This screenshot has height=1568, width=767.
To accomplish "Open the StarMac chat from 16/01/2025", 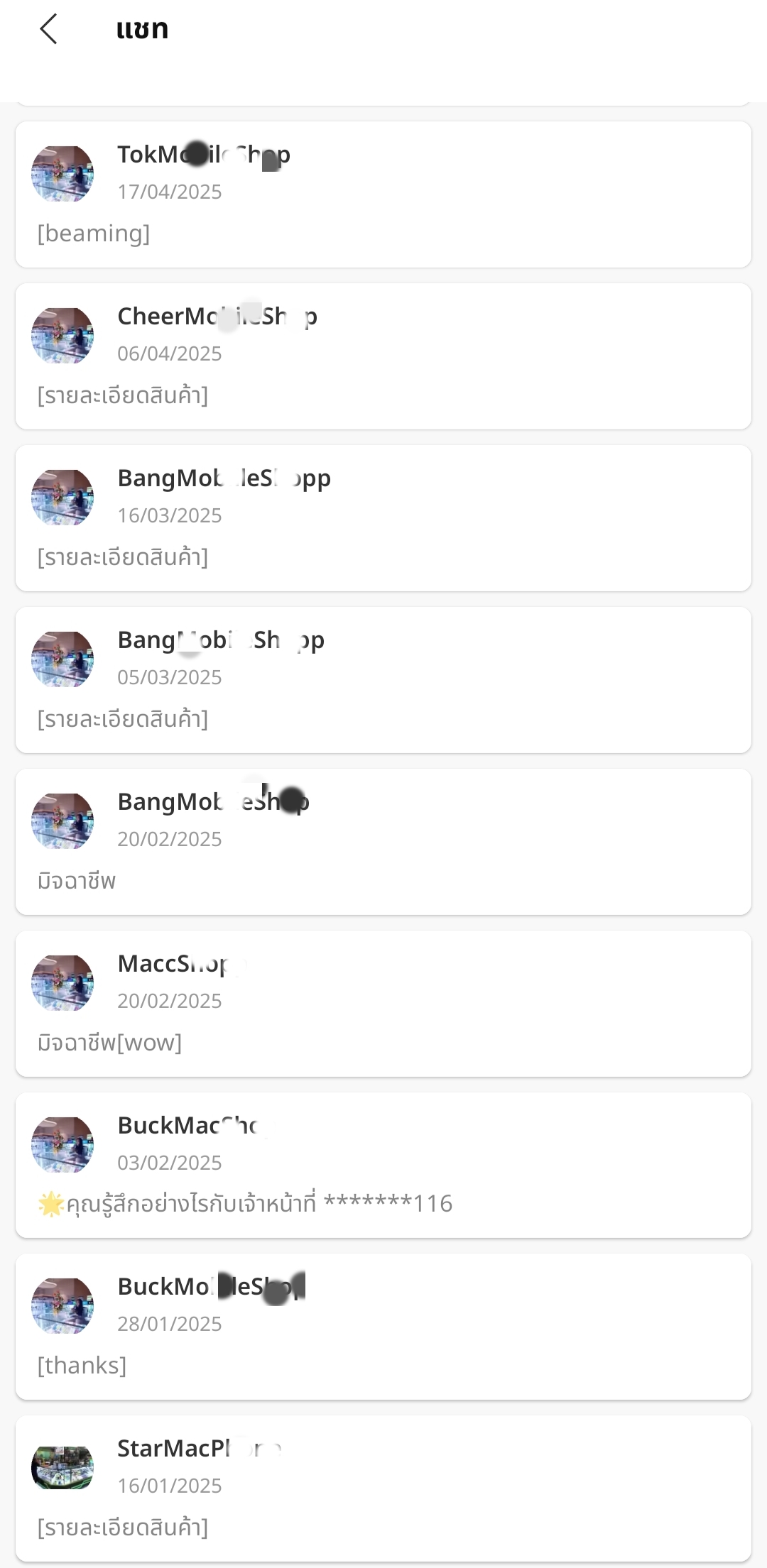I will 383,1488.
